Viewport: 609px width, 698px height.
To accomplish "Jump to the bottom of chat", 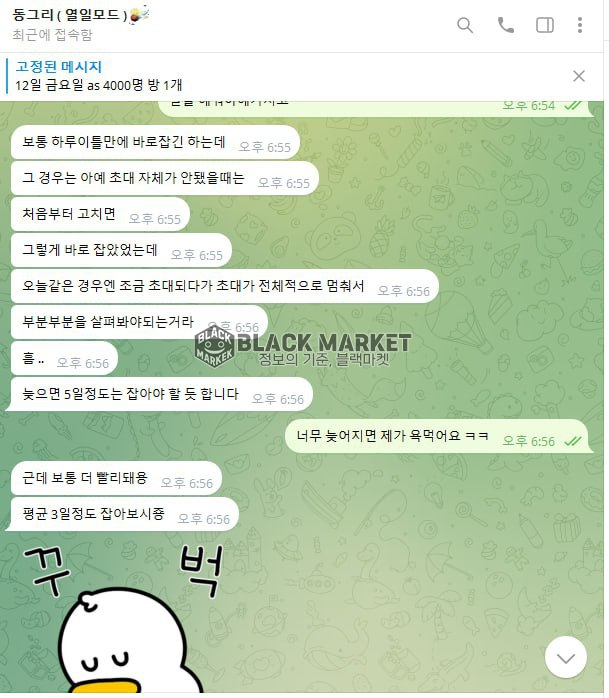I will 566,657.
